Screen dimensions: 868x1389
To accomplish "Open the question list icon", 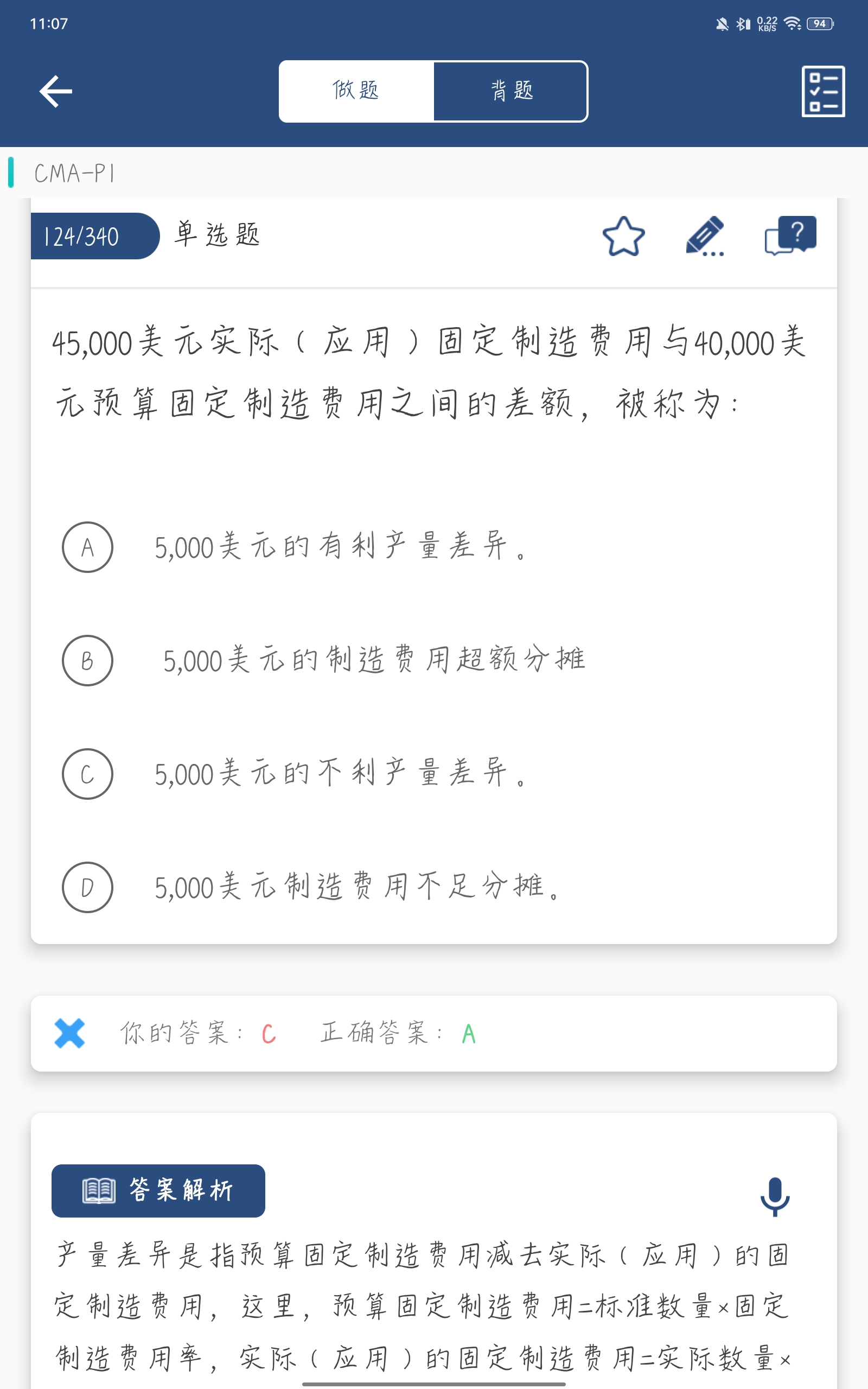I will pos(822,91).
